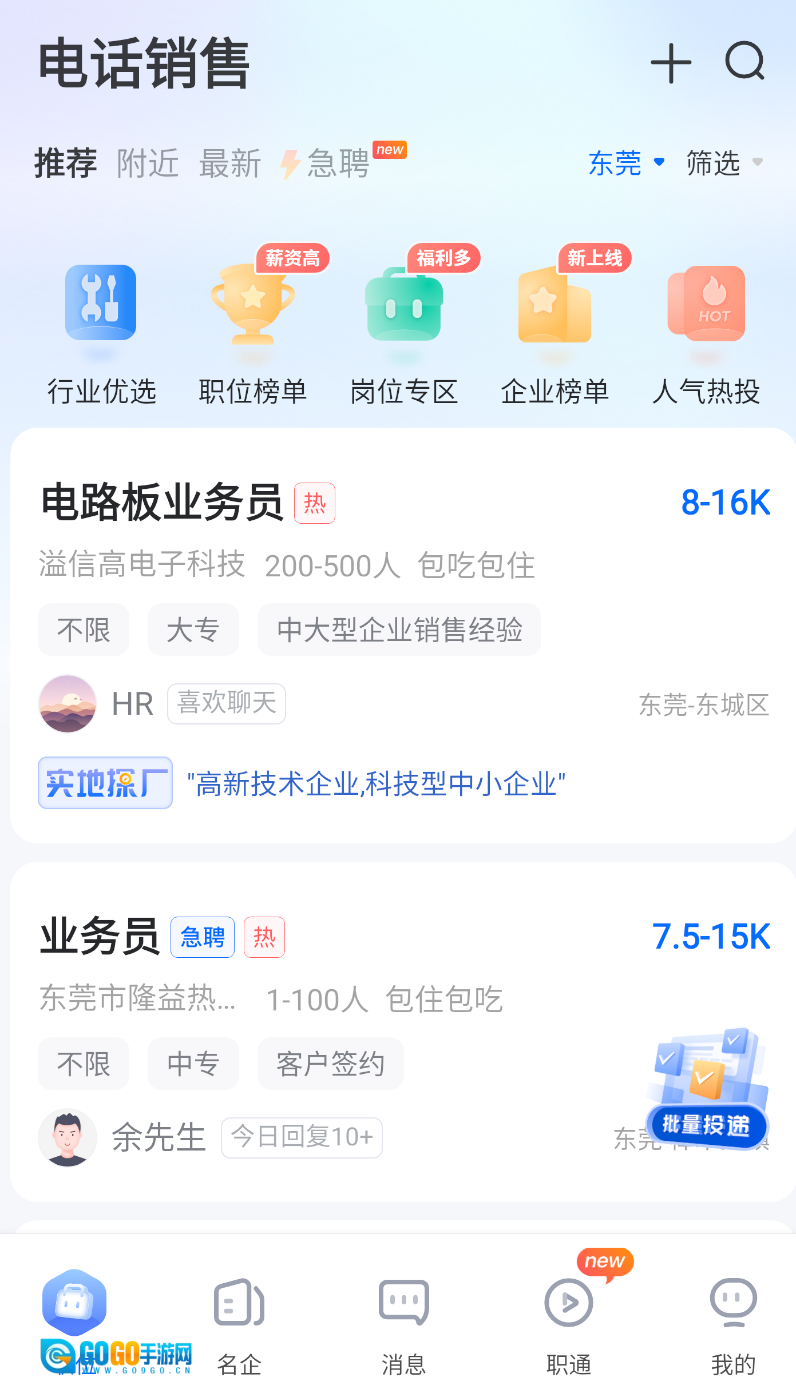Open the 我的 profile tab
796x1384 pixels.
pyautogui.click(x=733, y=1322)
